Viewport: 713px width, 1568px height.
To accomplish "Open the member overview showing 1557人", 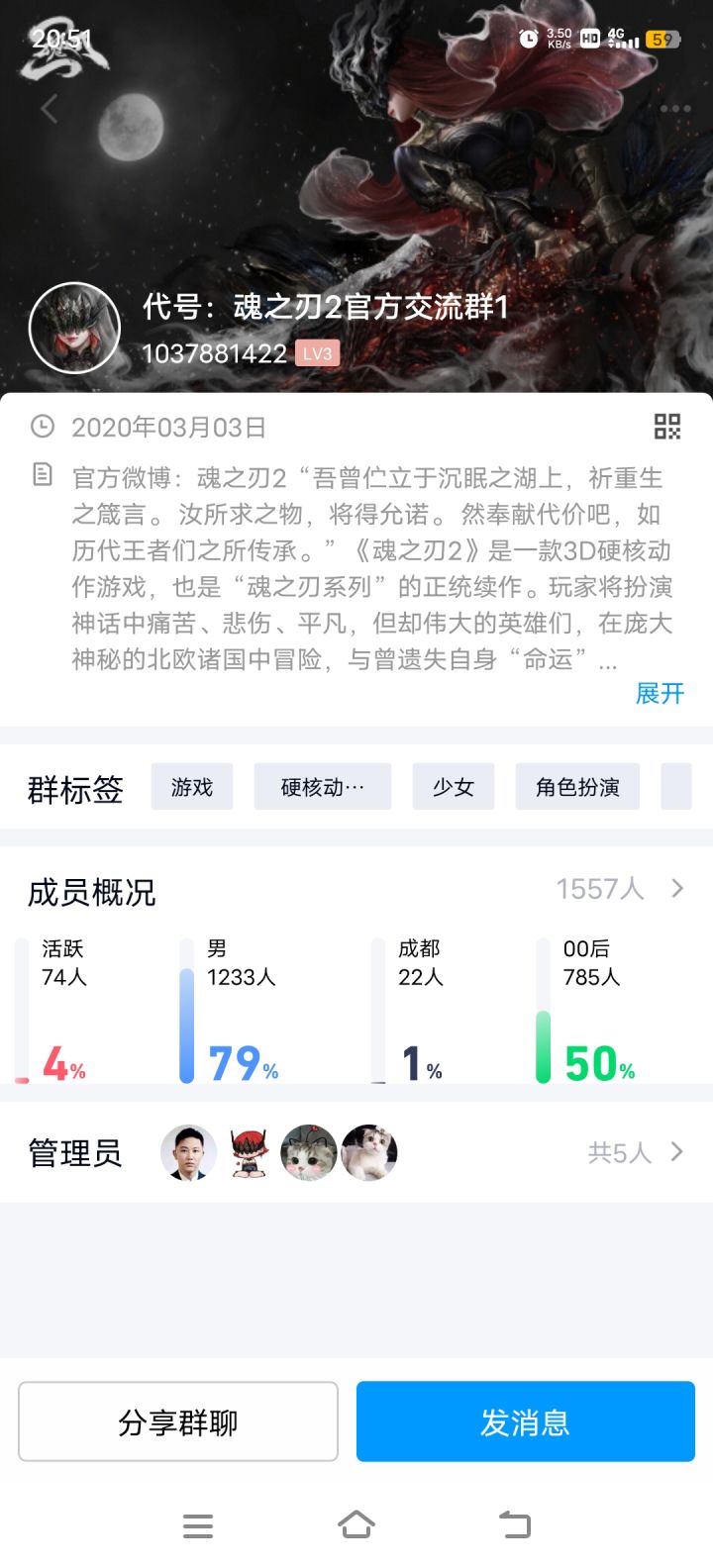I will pyautogui.click(x=602, y=890).
